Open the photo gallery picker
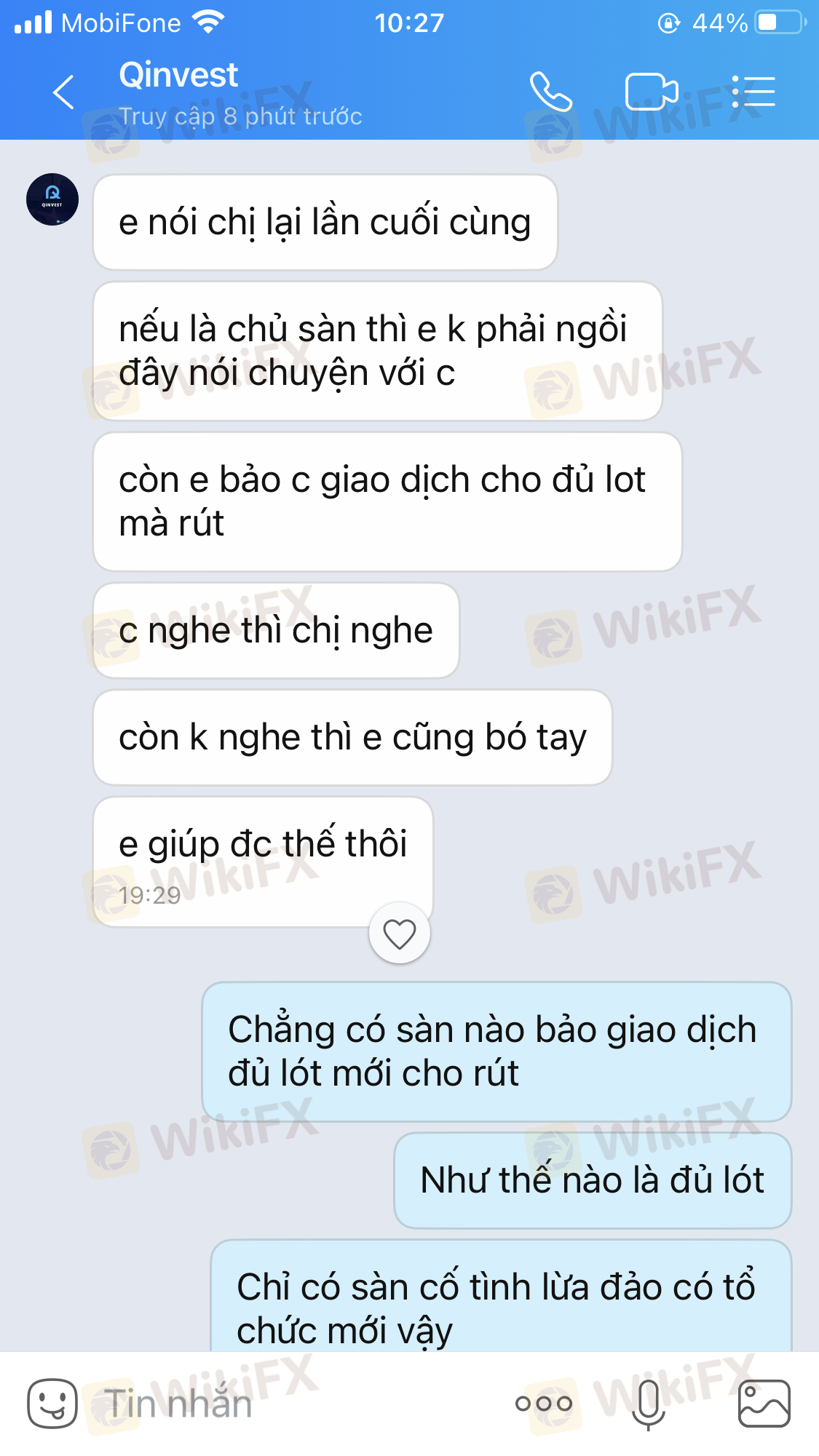The width and height of the screenshot is (819, 1456). click(x=764, y=1404)
